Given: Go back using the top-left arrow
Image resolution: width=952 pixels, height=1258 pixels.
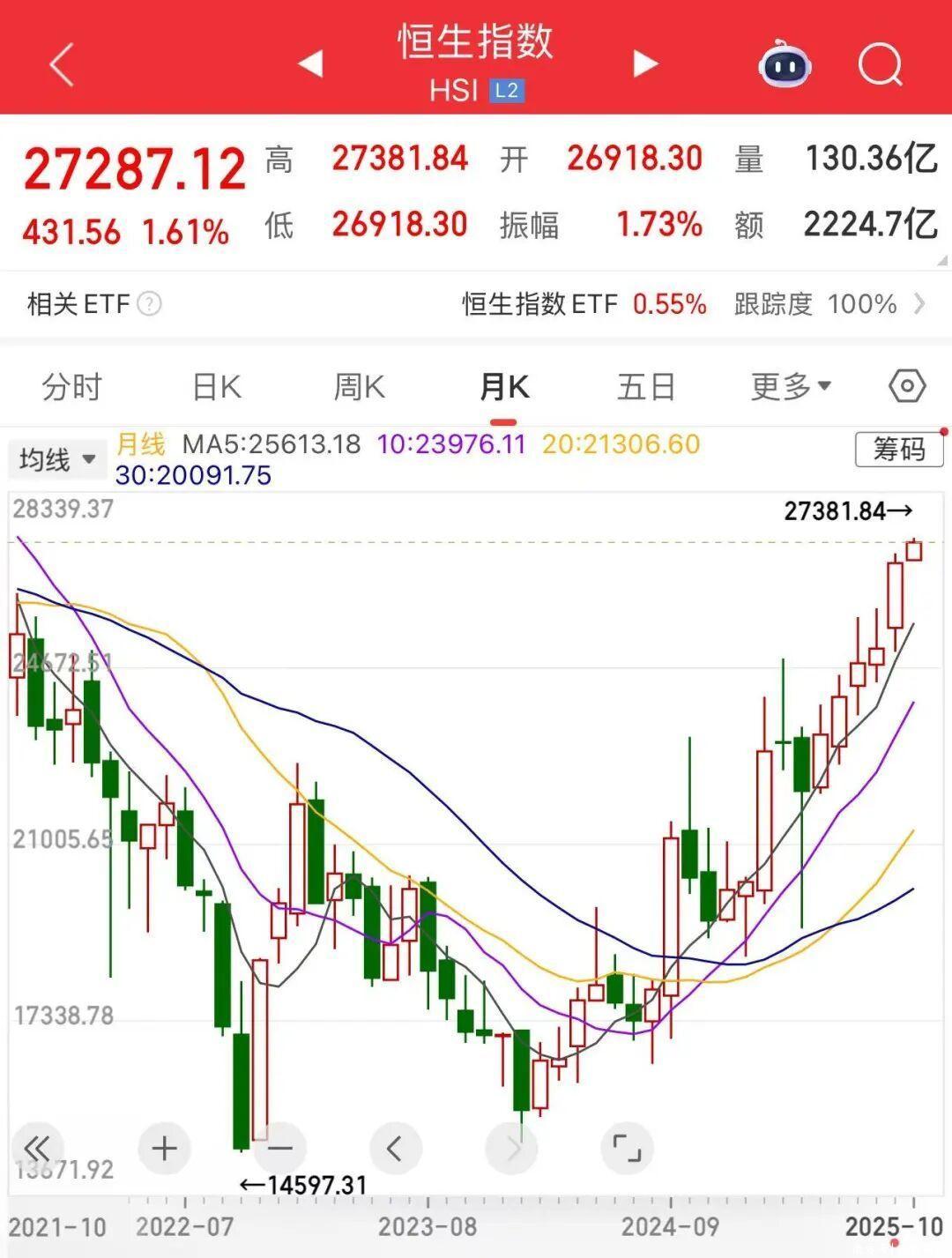Looking at the screenshot, I should pos(62,65).
